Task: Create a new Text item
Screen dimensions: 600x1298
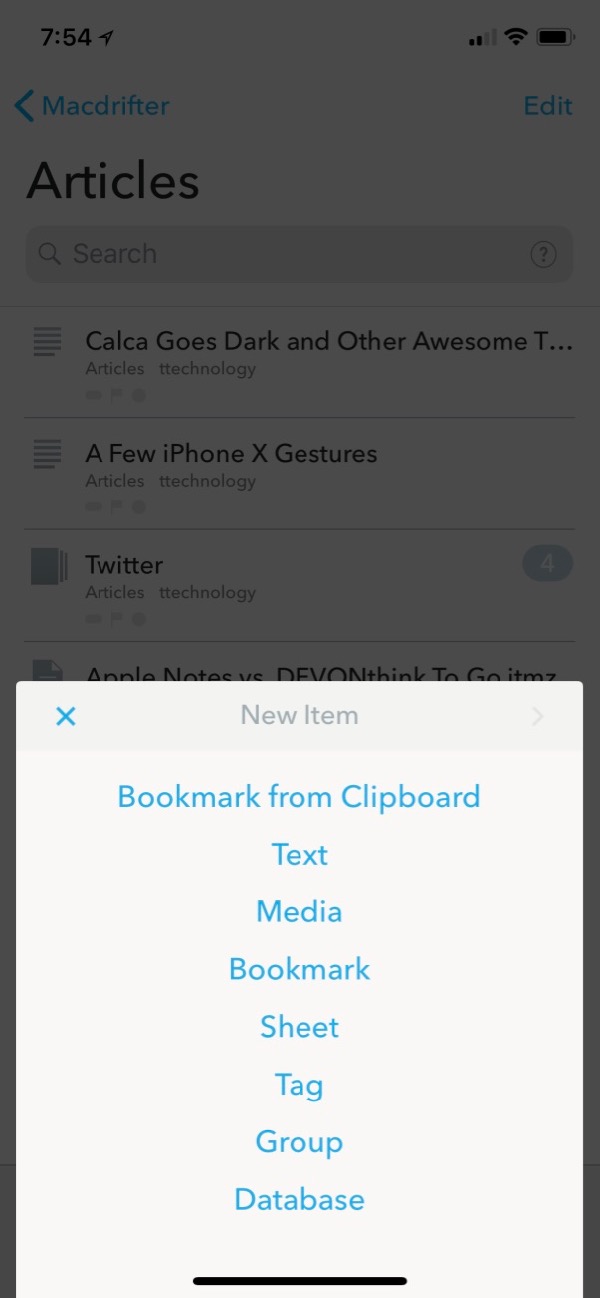Action: point(299,855)
